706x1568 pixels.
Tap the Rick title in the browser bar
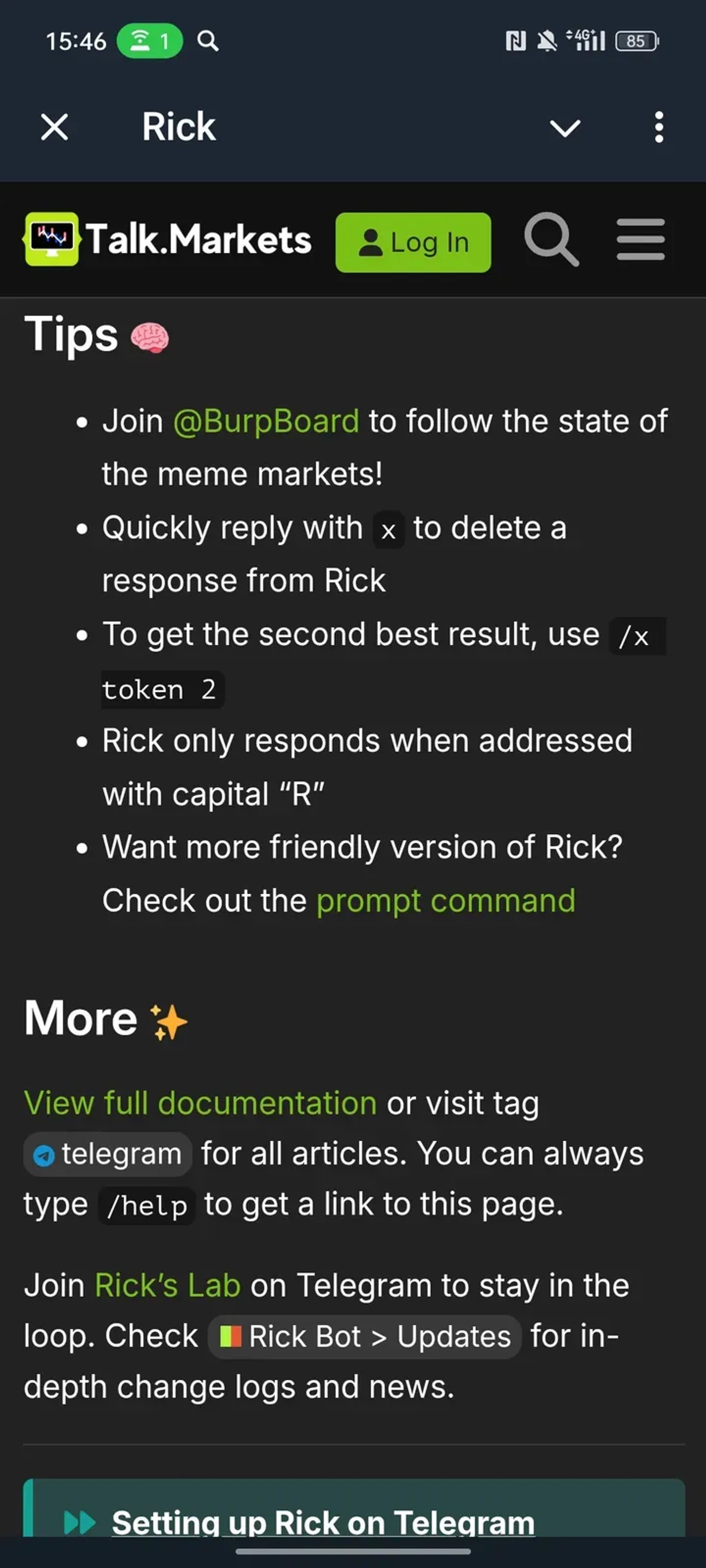point(178,126)
